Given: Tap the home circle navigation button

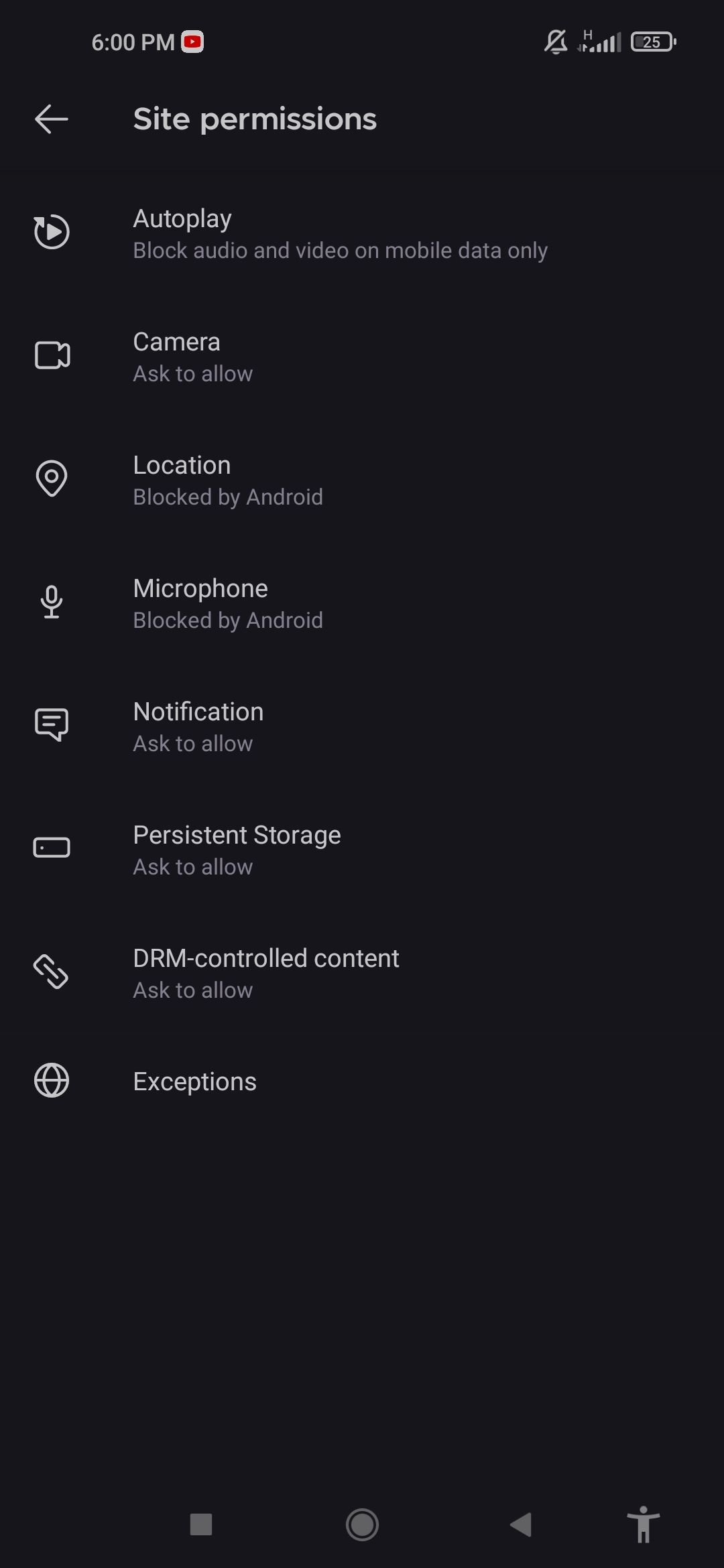Looking at the screenshot, I should pos(362,1524).
